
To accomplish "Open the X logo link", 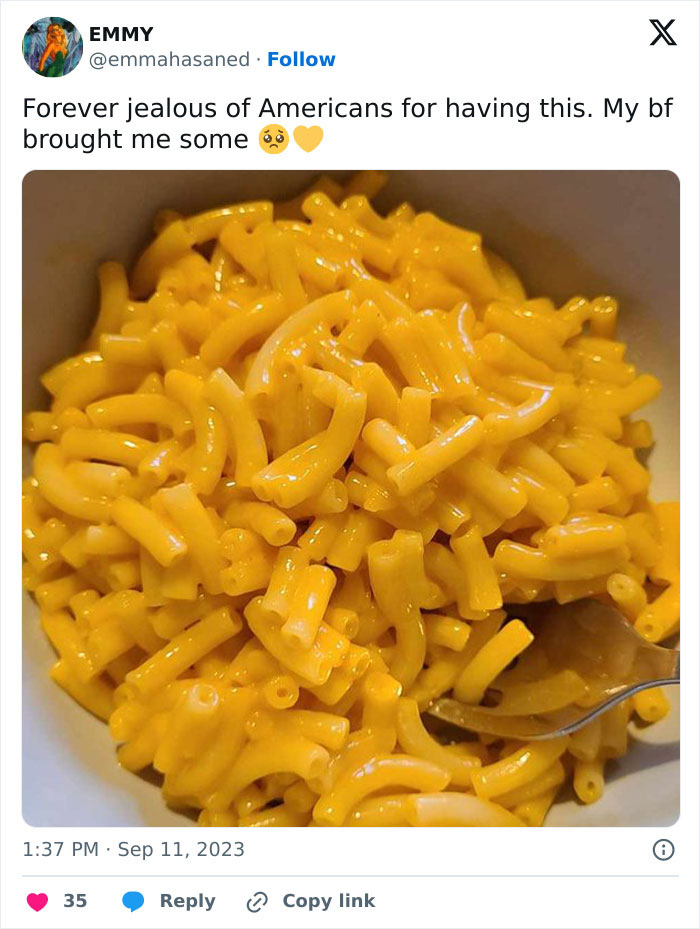I will click(x=662, y=34).
